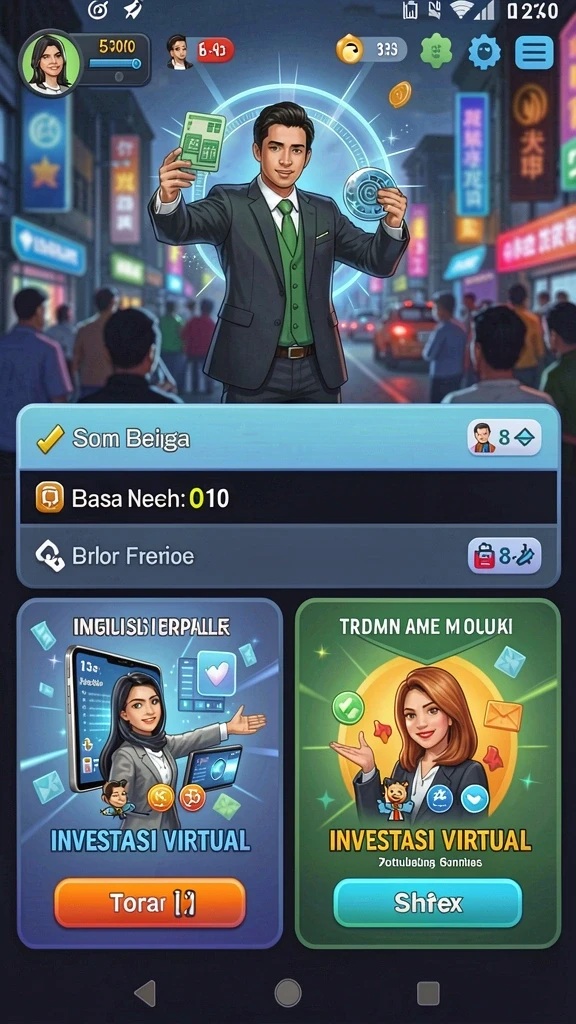
Task: Open the player profile avatar
Action: click(x=50, y=63)
